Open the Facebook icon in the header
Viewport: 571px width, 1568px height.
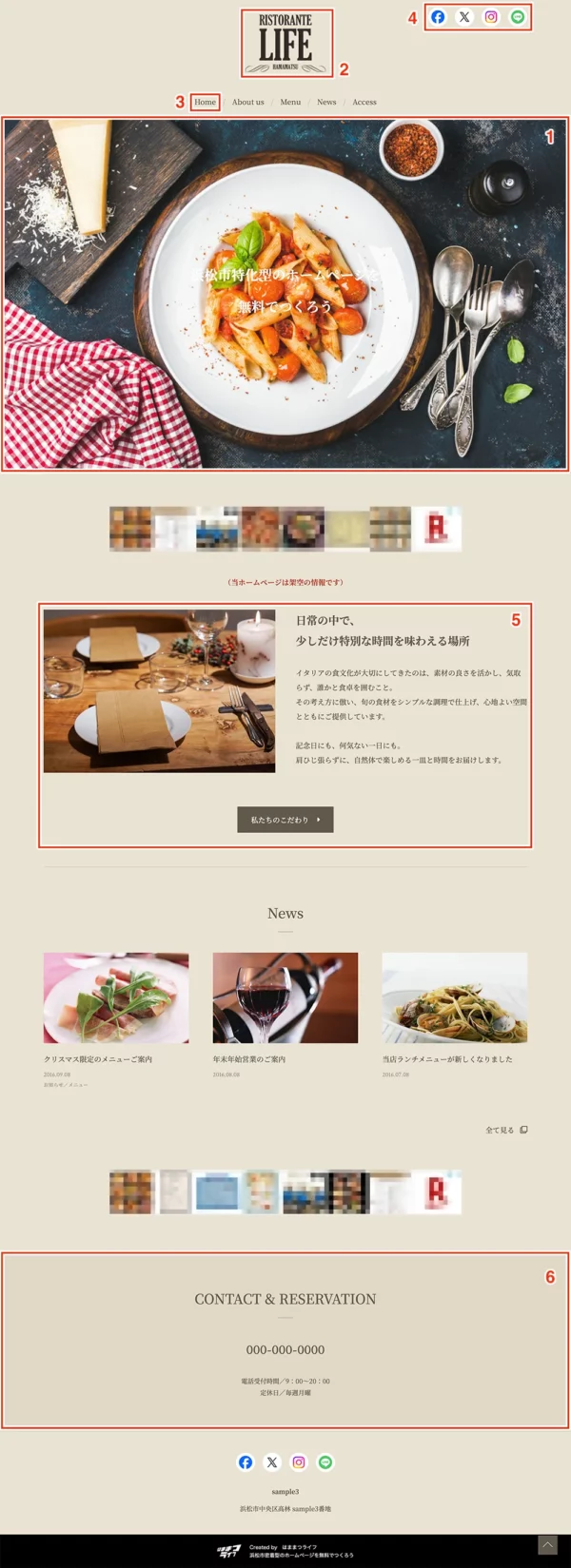pos(438,17)
